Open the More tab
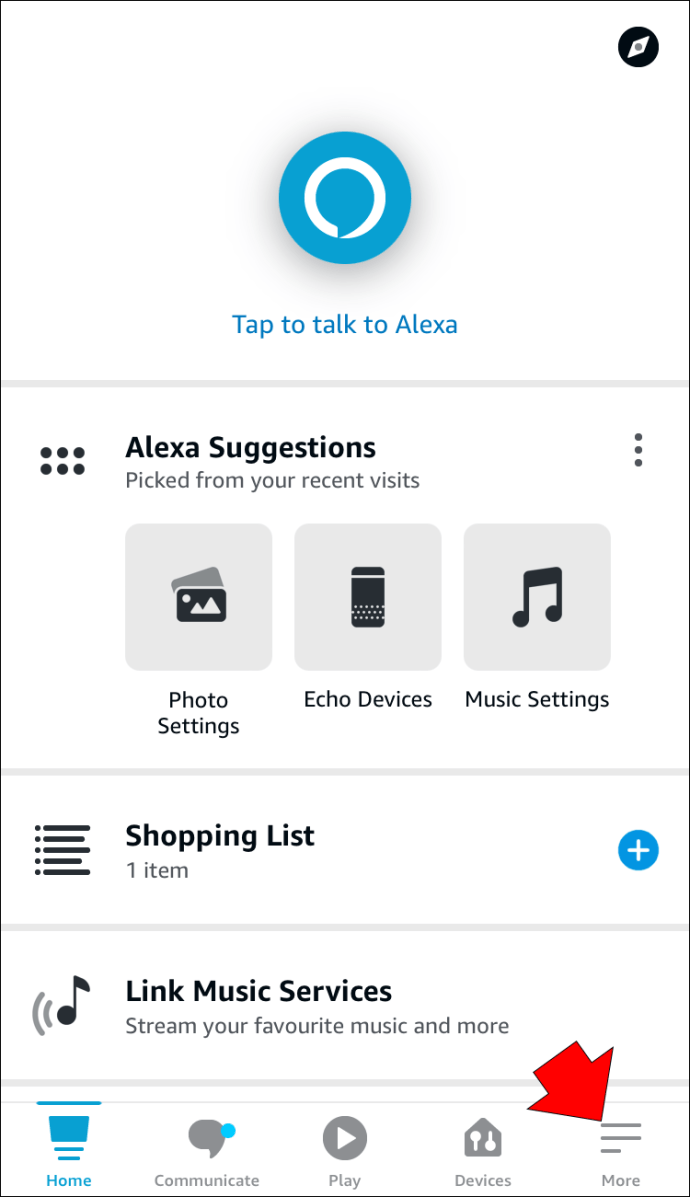This screenshot has width=690, height=1197. point(621,1148)
